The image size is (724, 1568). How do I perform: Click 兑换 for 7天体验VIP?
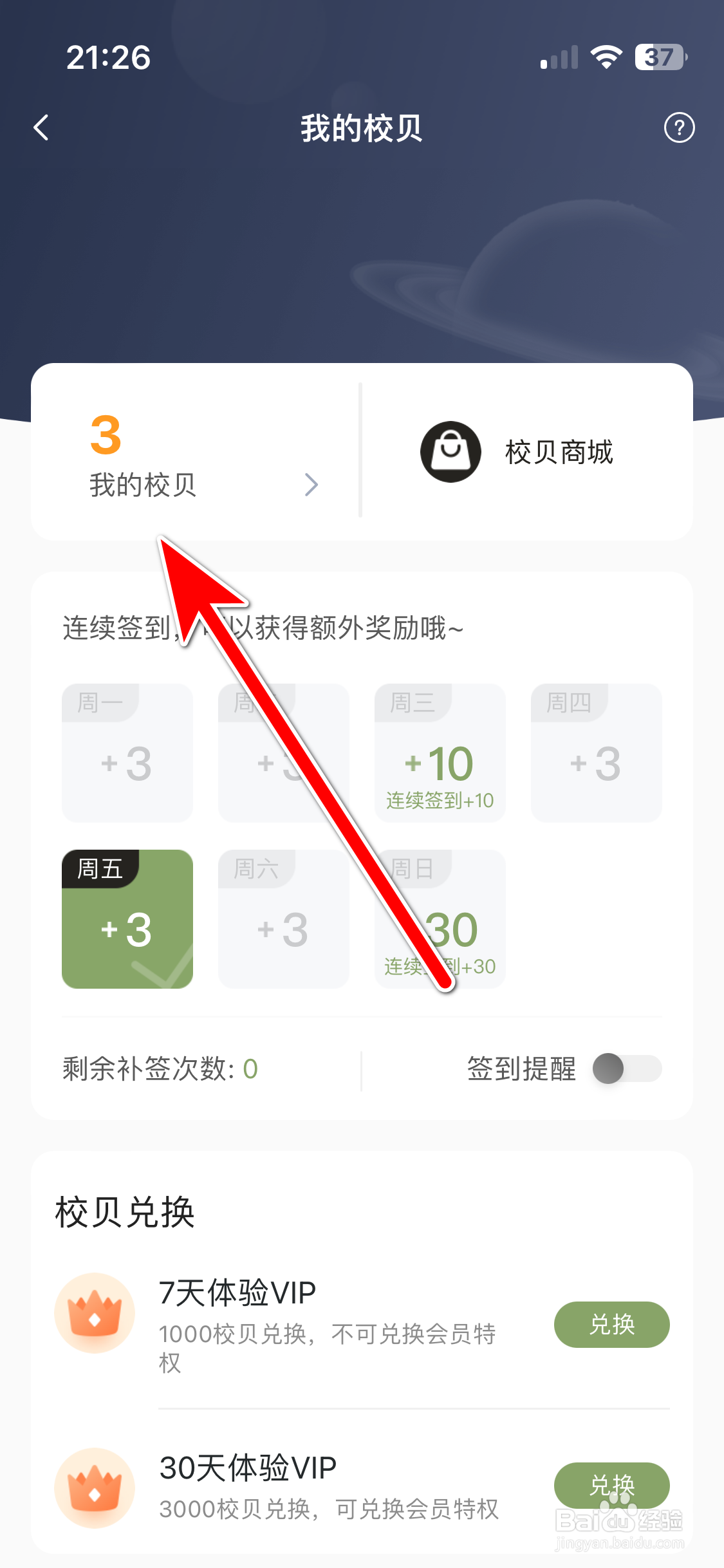611,1324
